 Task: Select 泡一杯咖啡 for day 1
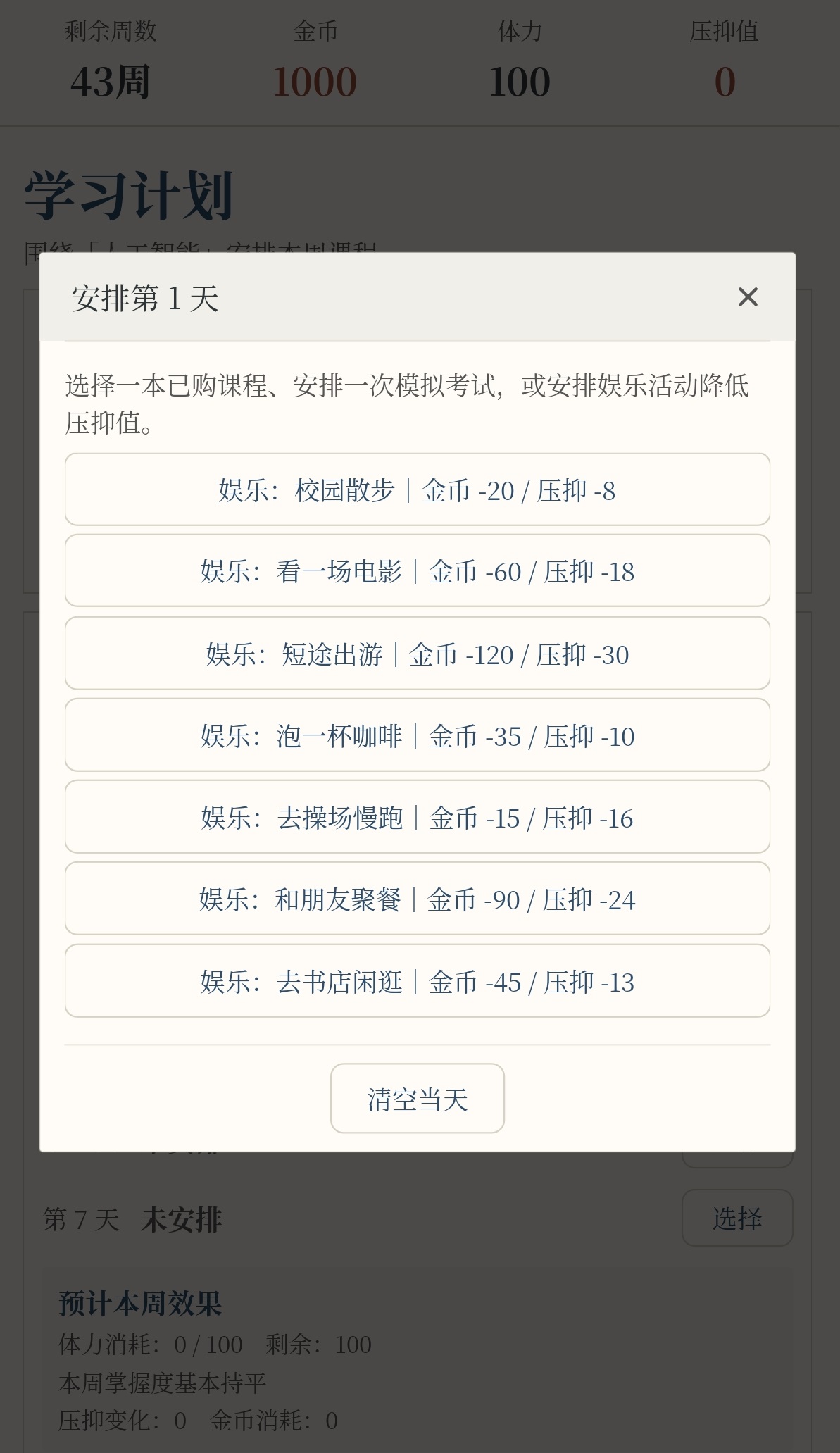[418, 735]
